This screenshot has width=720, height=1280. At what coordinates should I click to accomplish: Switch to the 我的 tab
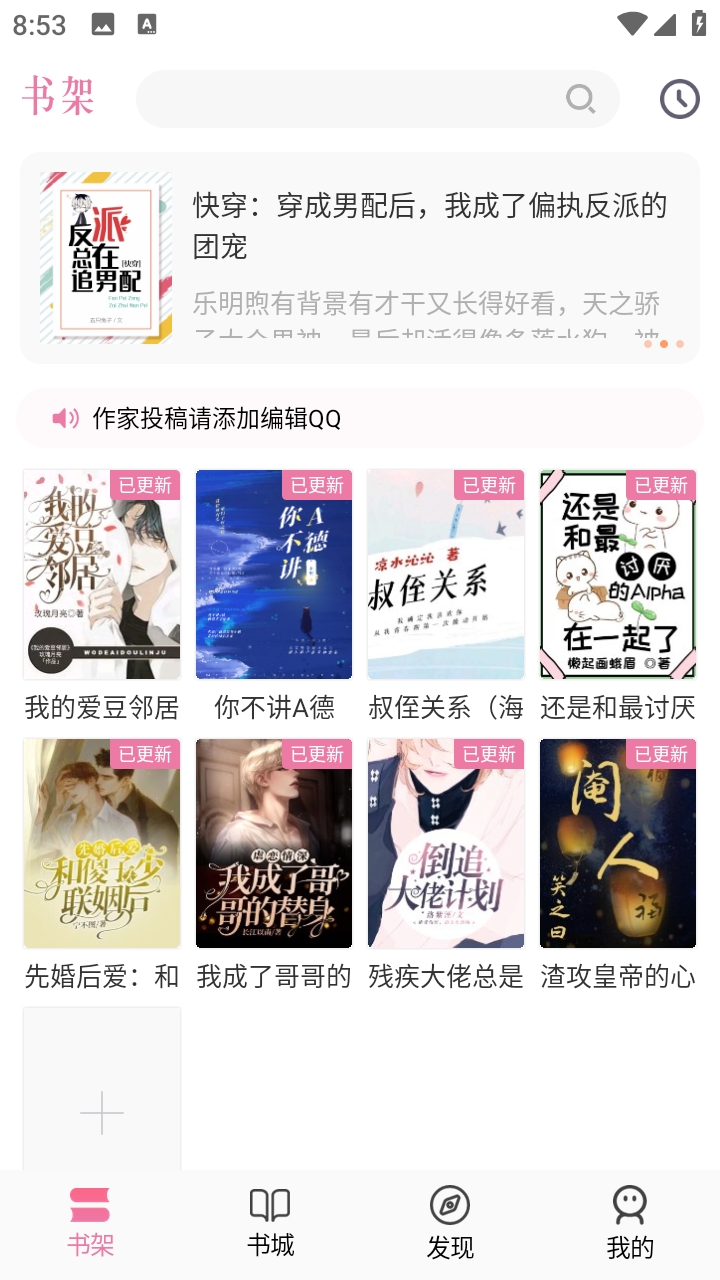630,1222
